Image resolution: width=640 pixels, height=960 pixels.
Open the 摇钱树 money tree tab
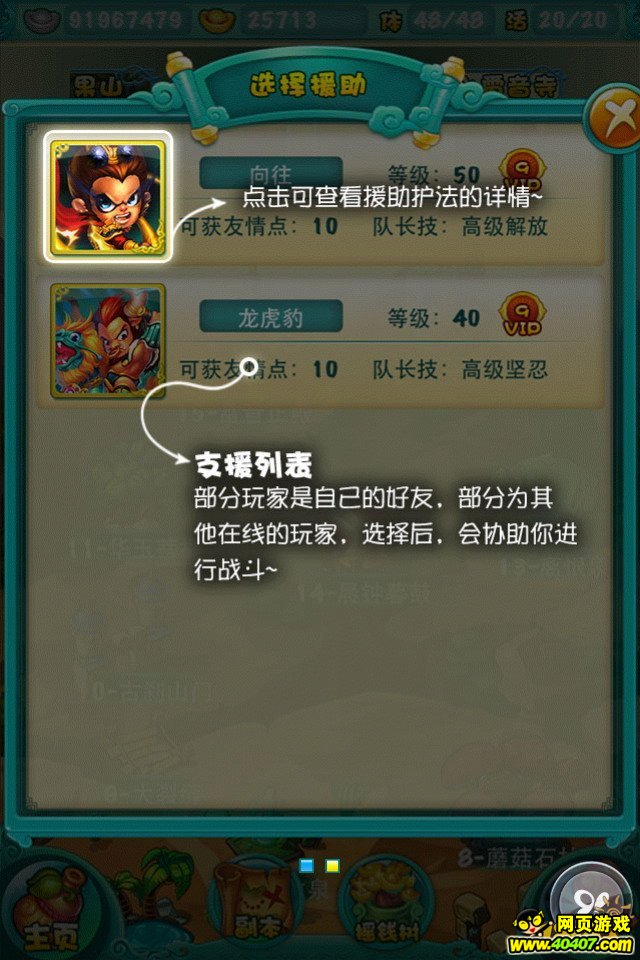click(x=387, y=905)
